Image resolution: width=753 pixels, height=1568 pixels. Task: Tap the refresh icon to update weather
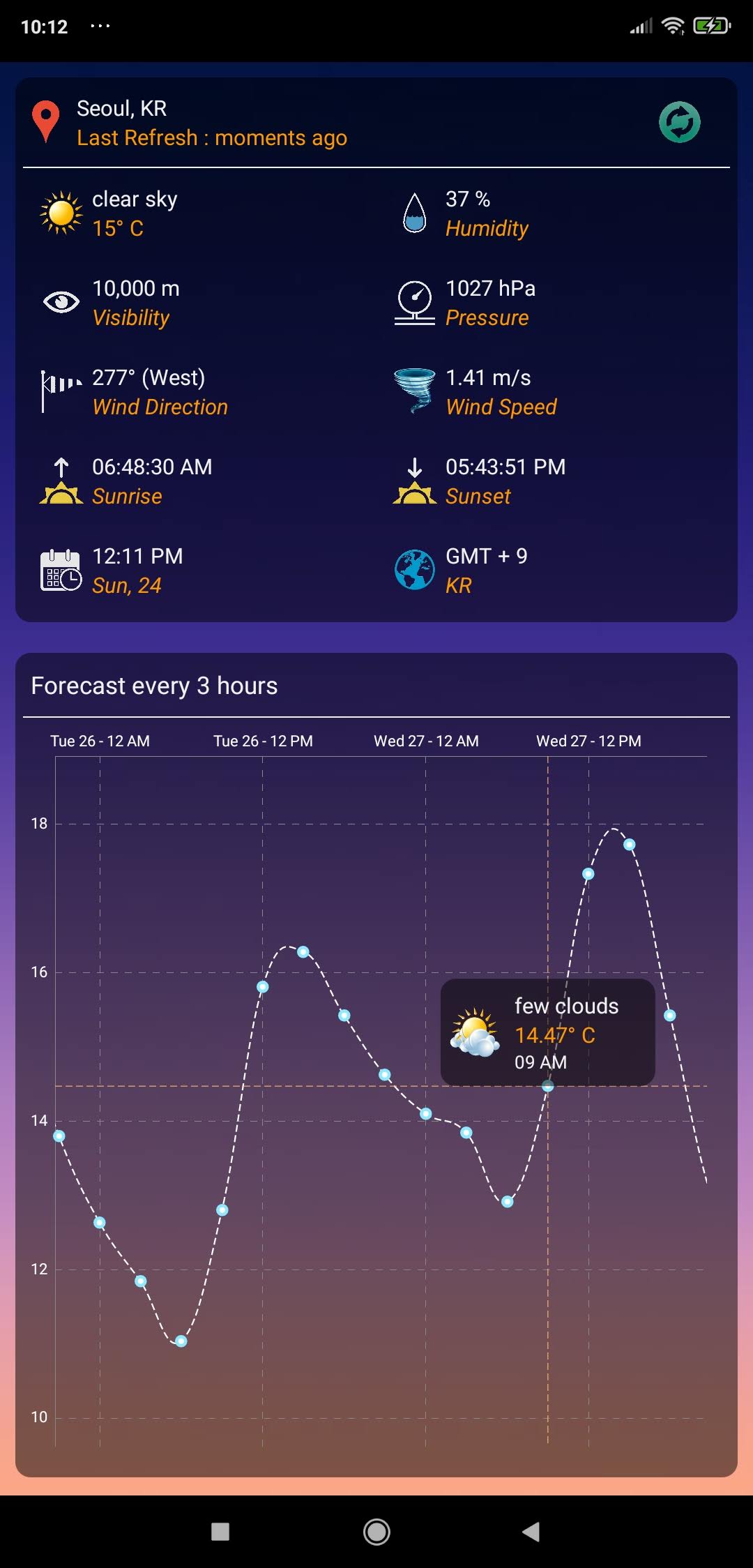tap(679, 123)
